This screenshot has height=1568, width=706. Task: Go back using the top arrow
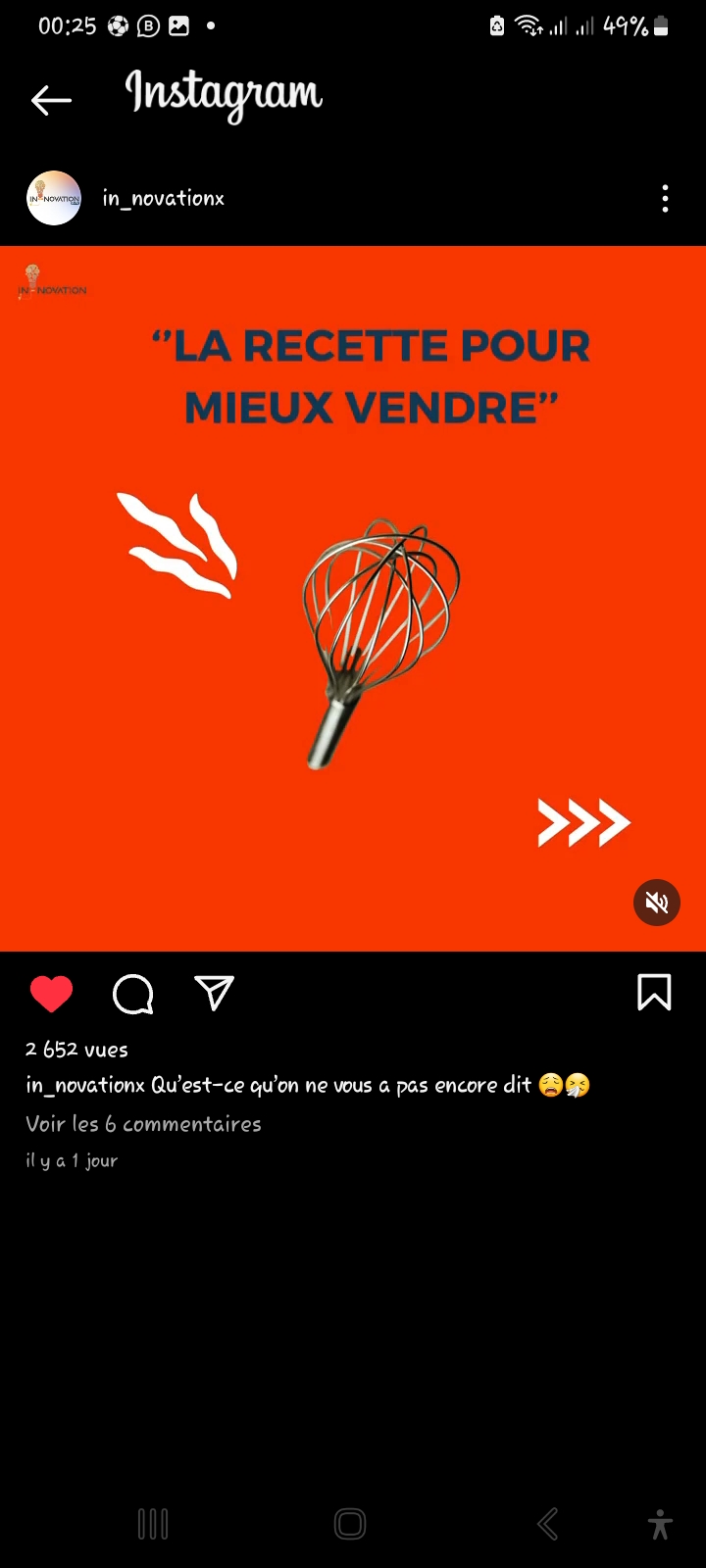pyautogui.click(x=51, y=100)
